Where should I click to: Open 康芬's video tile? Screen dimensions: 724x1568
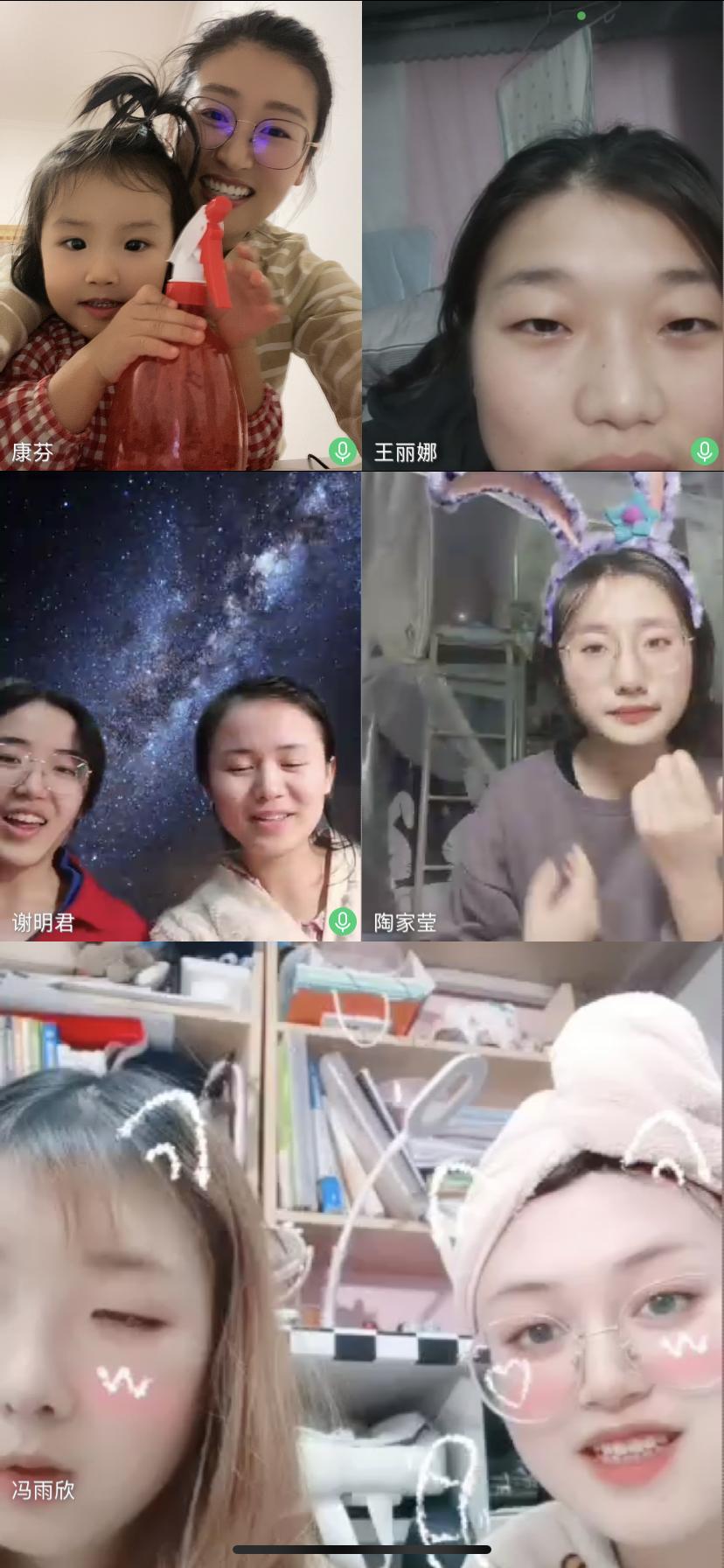pos(180,234)
